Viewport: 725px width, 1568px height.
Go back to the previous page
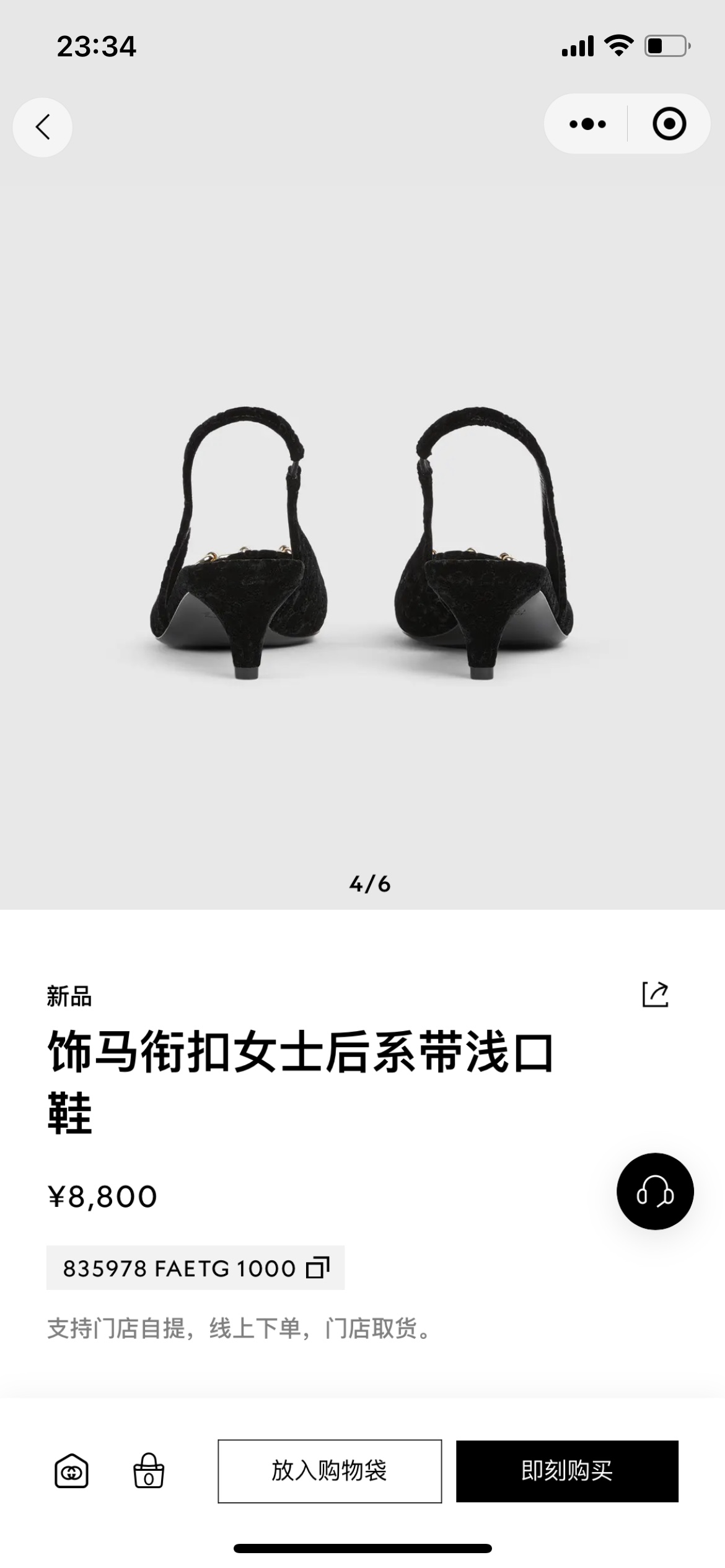[x=42, y=127]
